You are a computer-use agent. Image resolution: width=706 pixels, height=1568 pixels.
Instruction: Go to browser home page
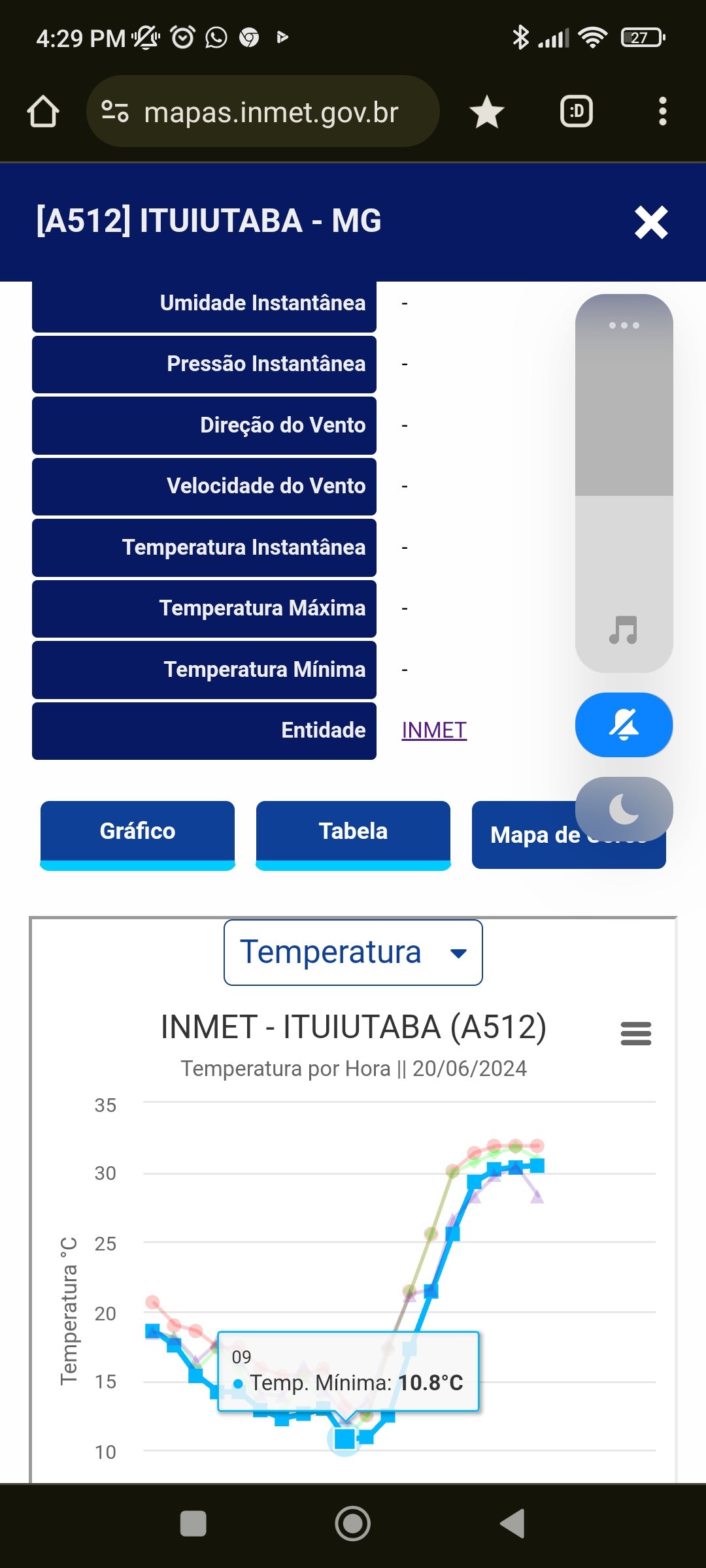43,112
